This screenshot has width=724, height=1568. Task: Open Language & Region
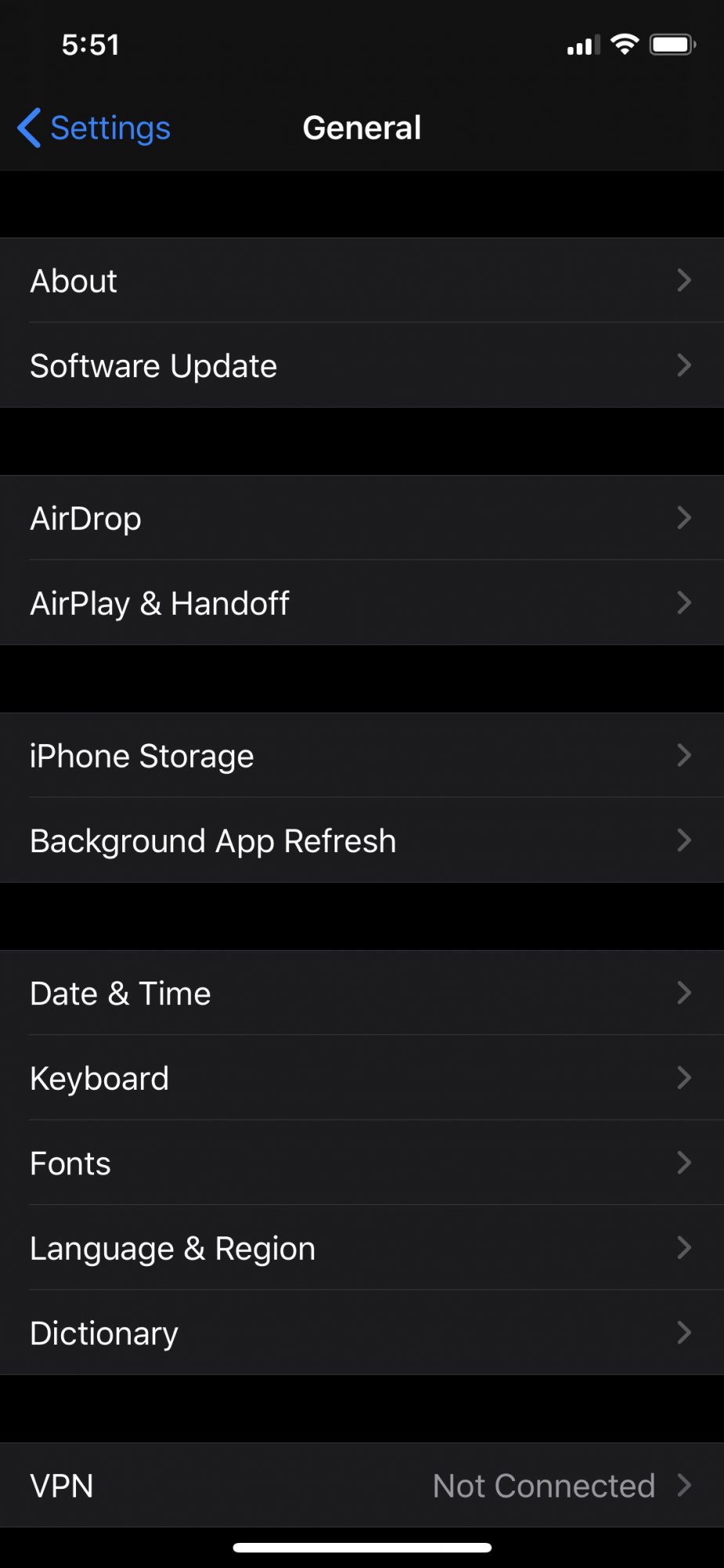tap(360, 1247)
